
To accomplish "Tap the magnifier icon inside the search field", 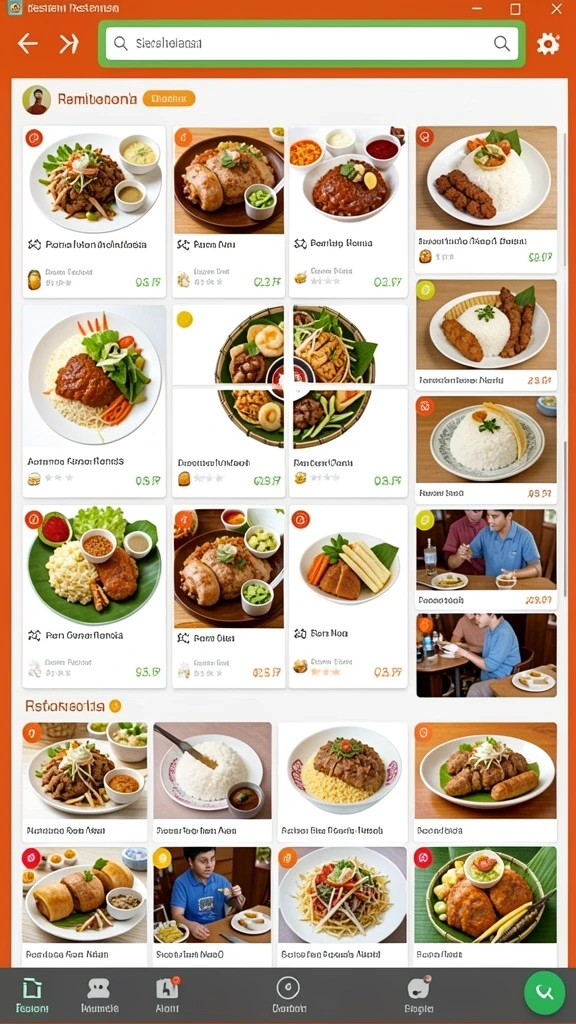I will (x=502, y=44).
